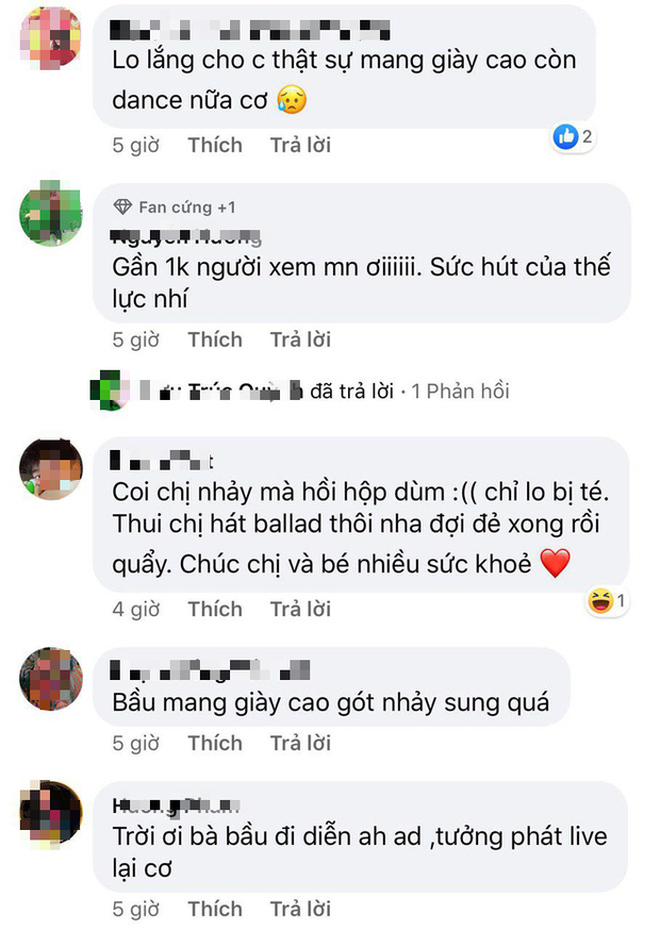View the haha reaction on the "Coi chị nhảy" comment

607,601
